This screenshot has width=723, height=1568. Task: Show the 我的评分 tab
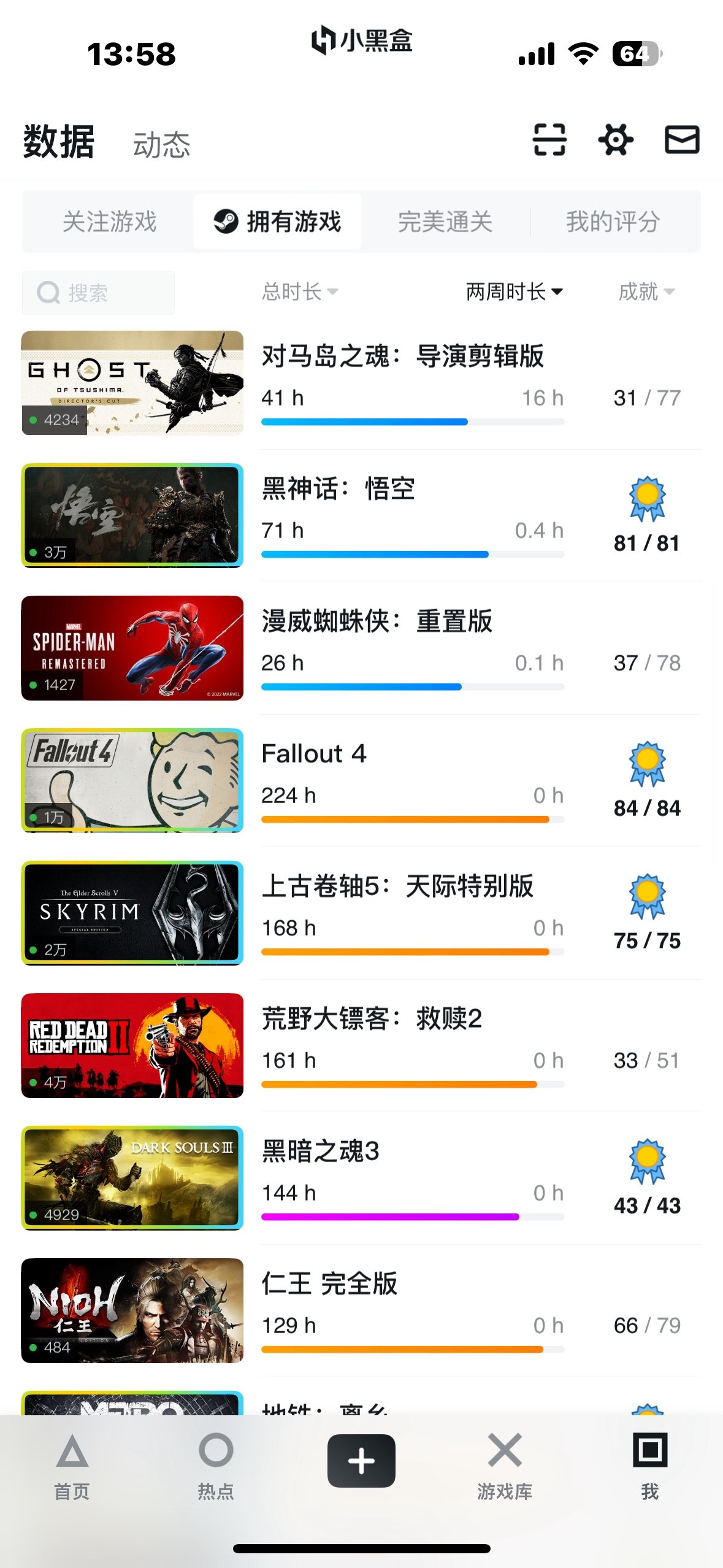pyautogui.click(x=613, y=221)
